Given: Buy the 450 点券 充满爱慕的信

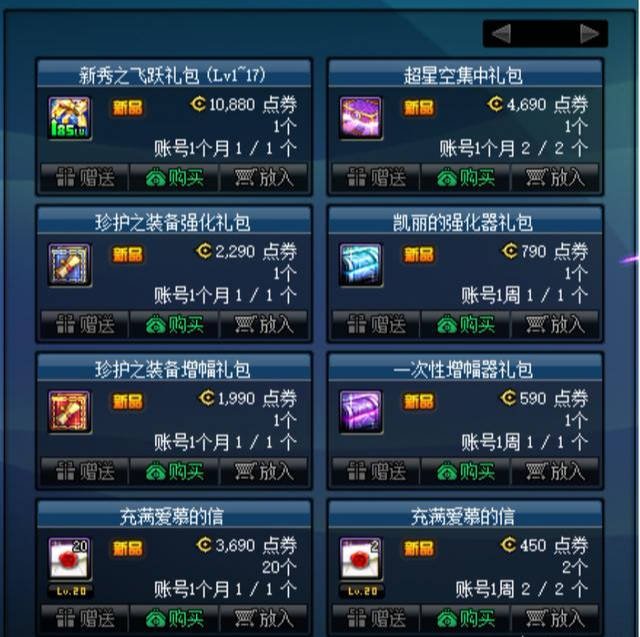Looking at the screenshot, I should coord(466,618).
